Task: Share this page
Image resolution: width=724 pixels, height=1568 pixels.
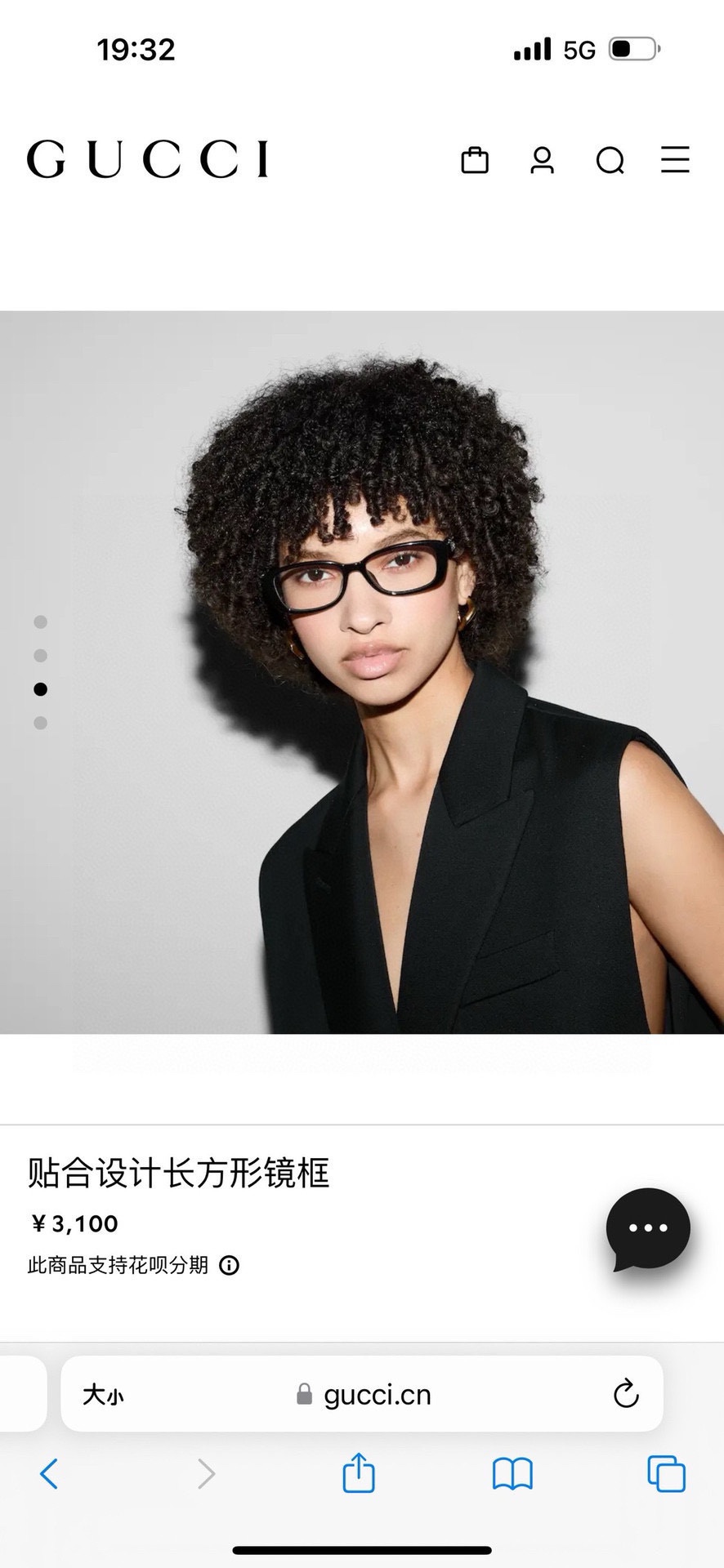Action: [x=359, y=1472]
